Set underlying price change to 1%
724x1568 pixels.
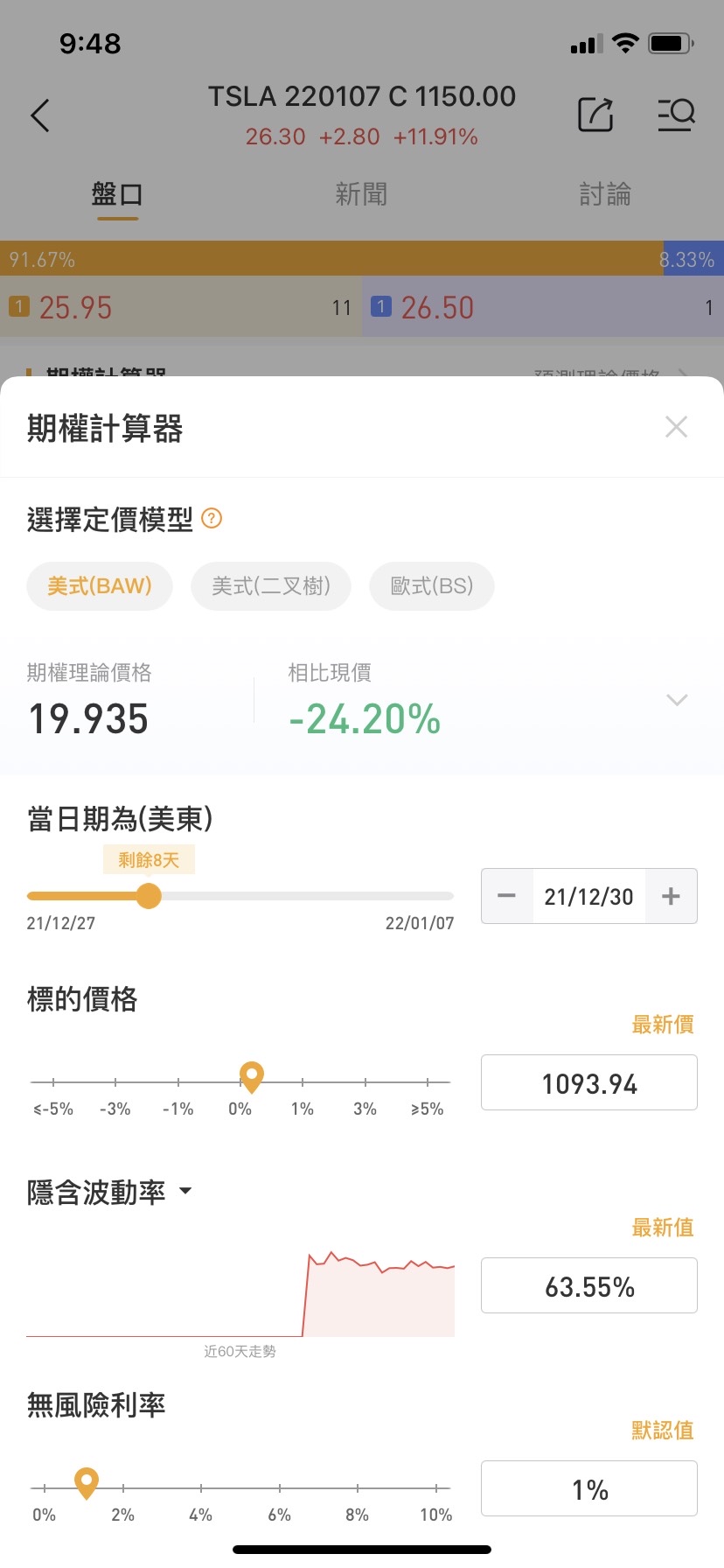click(x=303, y=1083)
